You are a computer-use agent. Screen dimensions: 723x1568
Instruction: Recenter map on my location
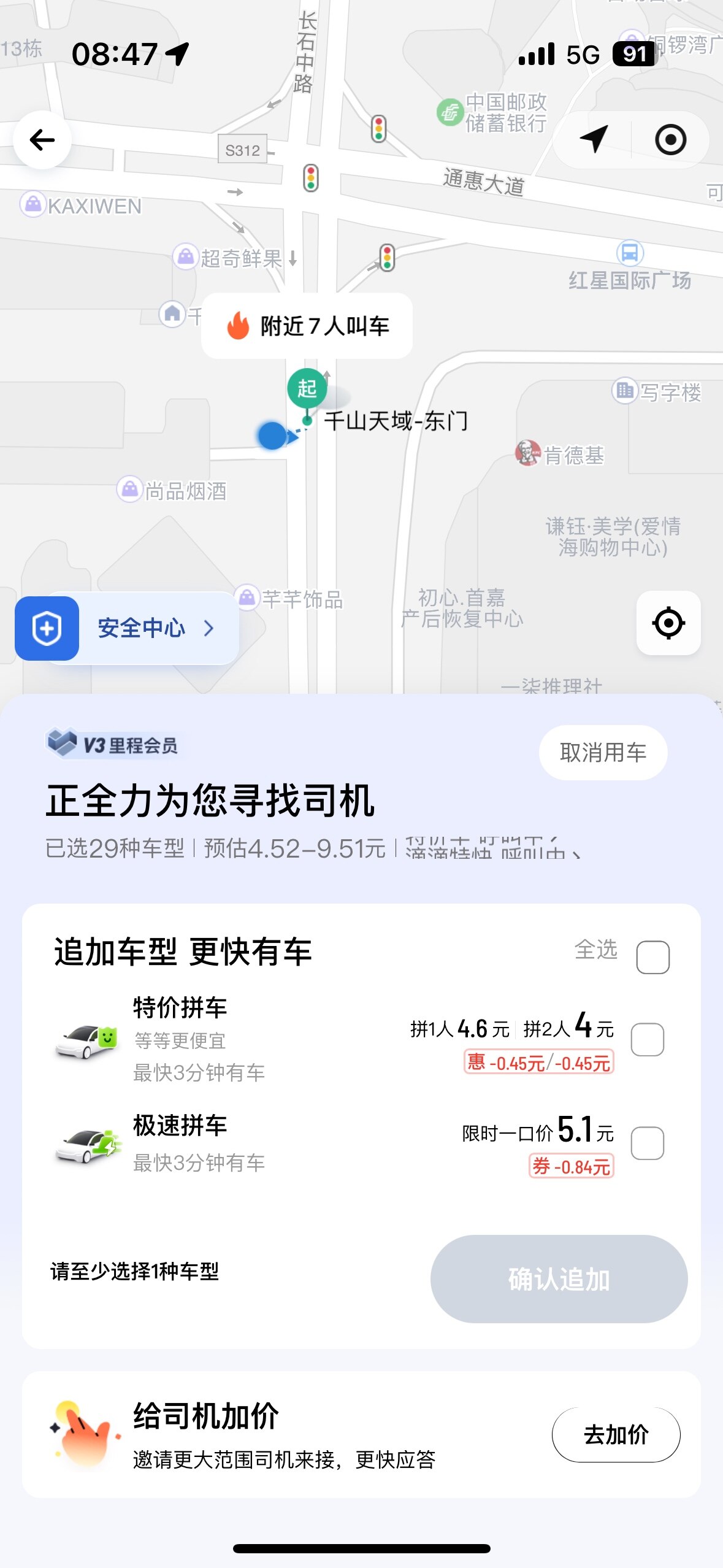(668, 623)
